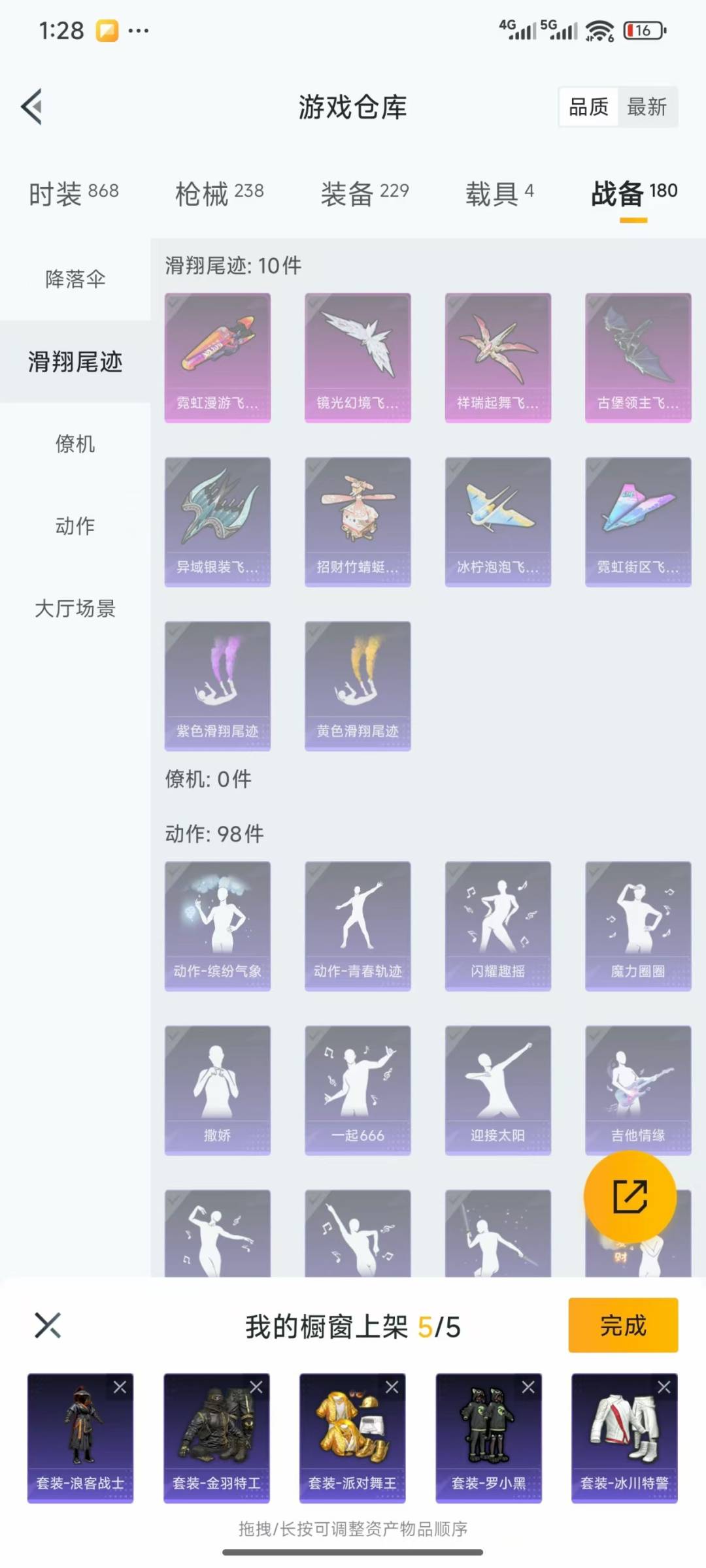Image resolution: width=706 pixels, height=1568 pixels.
Task: Tap the yellow floating share button
Action: [x=630, y=1196]
